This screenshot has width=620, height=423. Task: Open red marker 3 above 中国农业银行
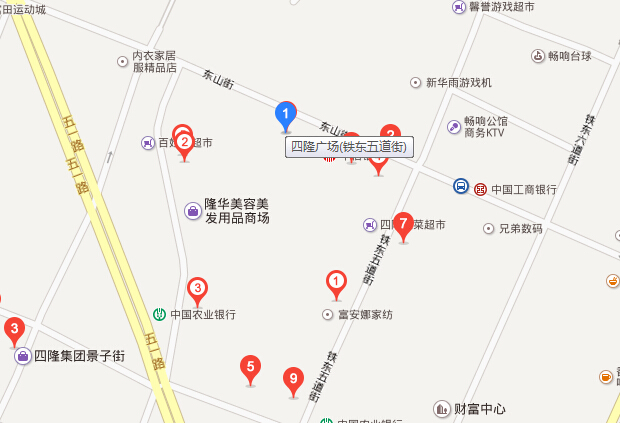click(x=198, y=289)
